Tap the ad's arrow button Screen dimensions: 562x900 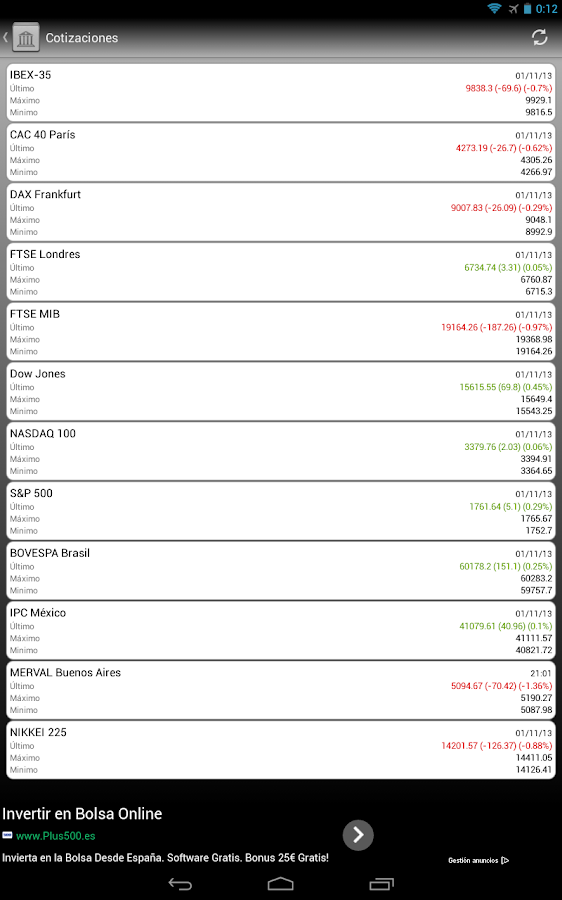(358, 835)
